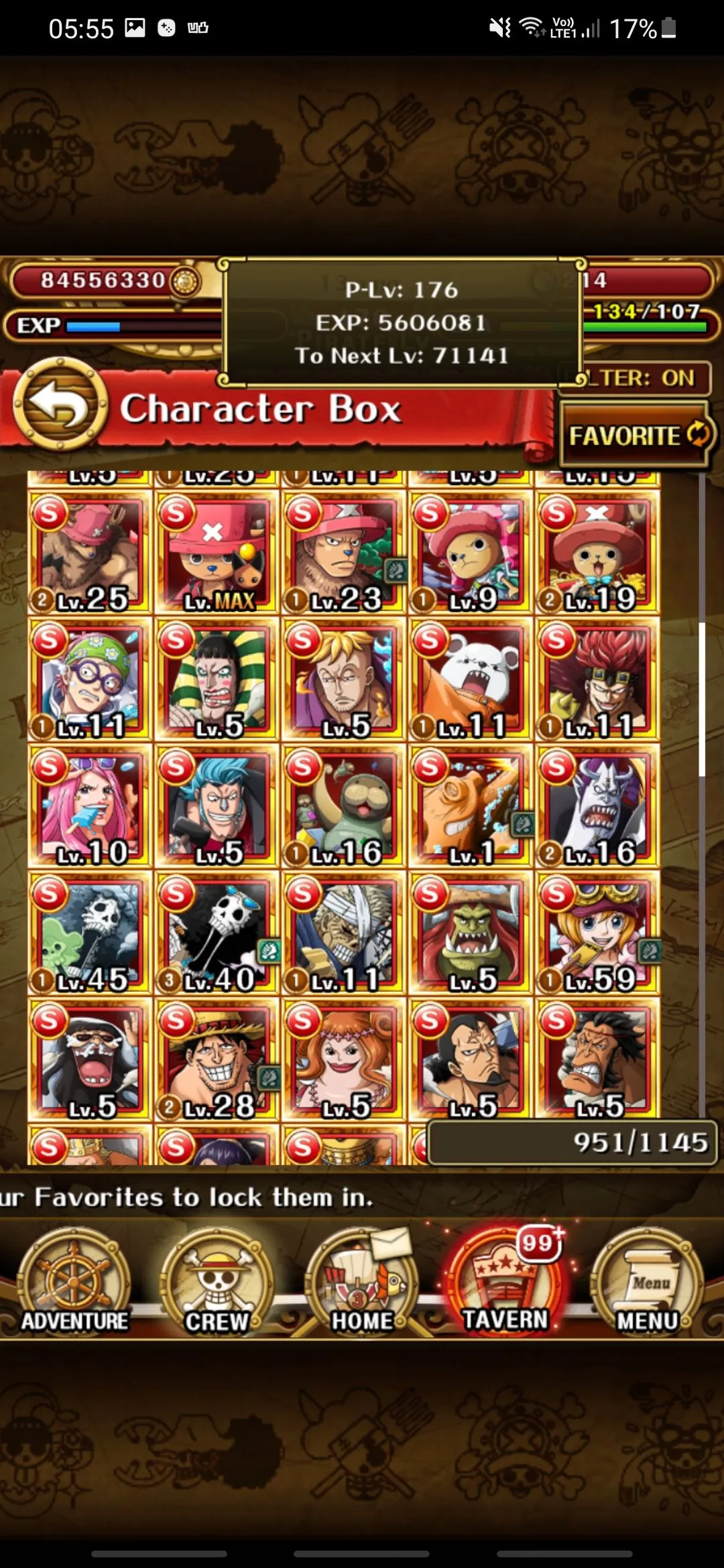Open the TAVERN tab
This screenshot has width=724, height=1568.
point(505,1281)
